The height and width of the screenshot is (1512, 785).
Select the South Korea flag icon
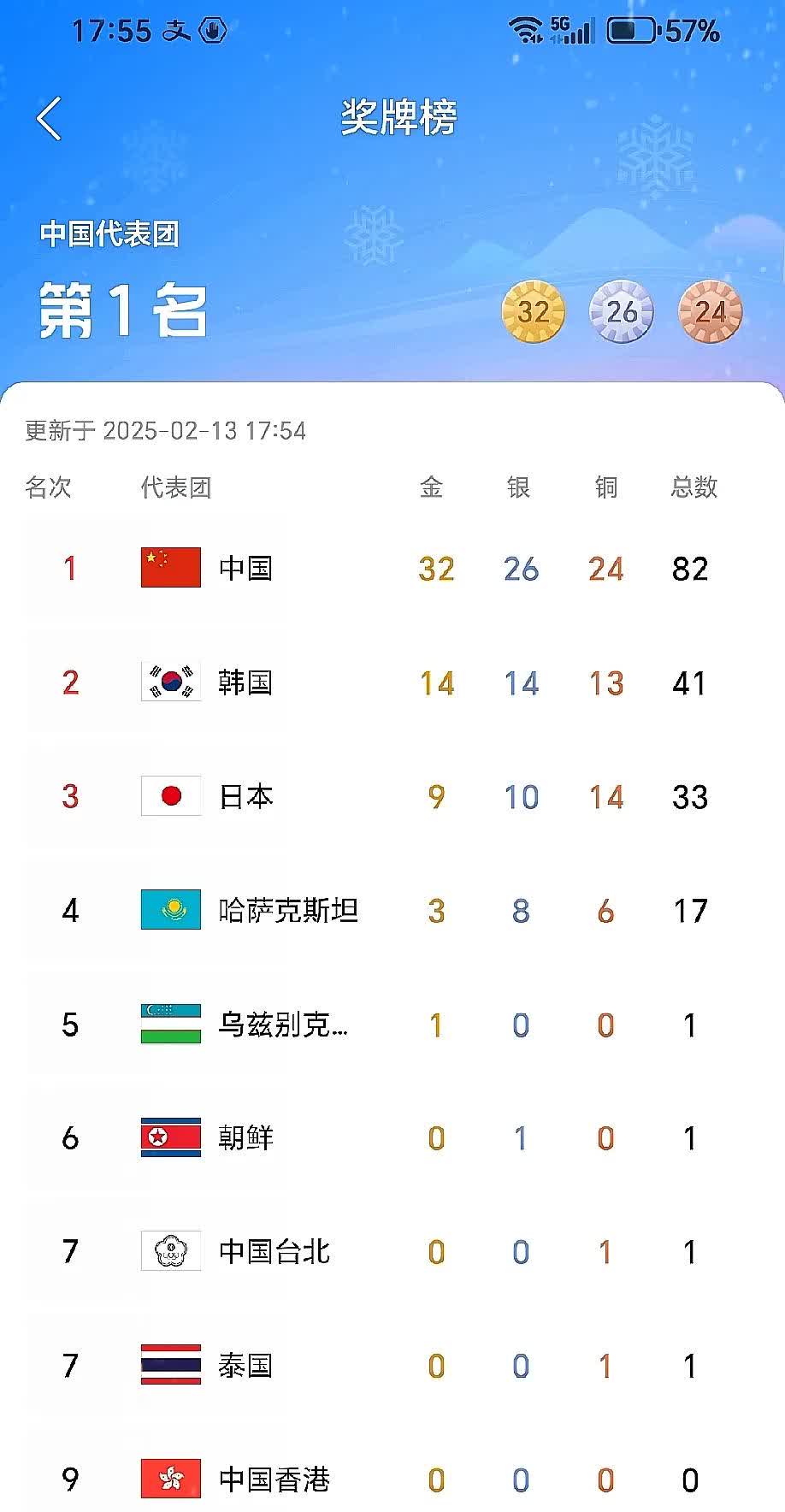[168, 682]
